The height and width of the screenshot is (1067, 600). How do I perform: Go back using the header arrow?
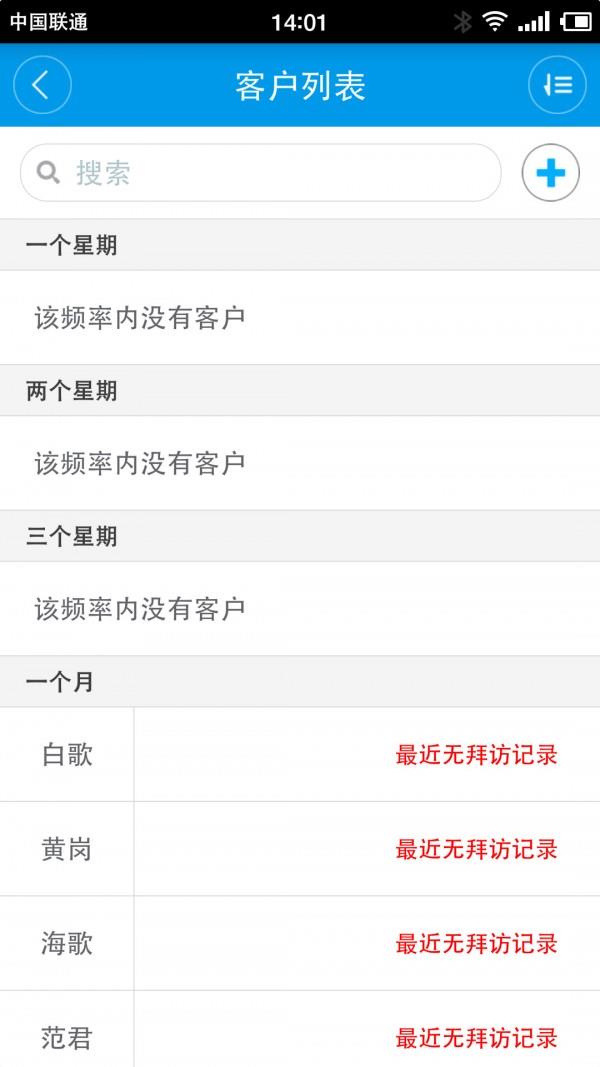42,85
